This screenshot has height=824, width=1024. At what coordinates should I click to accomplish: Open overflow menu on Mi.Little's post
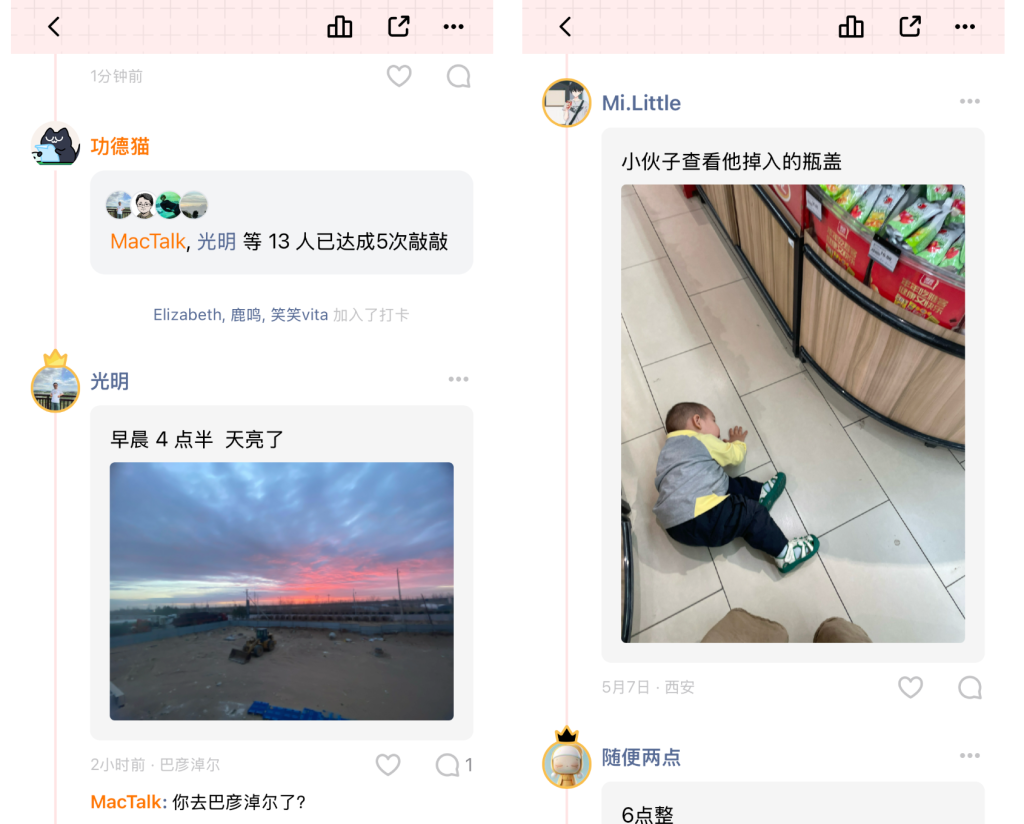[969, 102]
